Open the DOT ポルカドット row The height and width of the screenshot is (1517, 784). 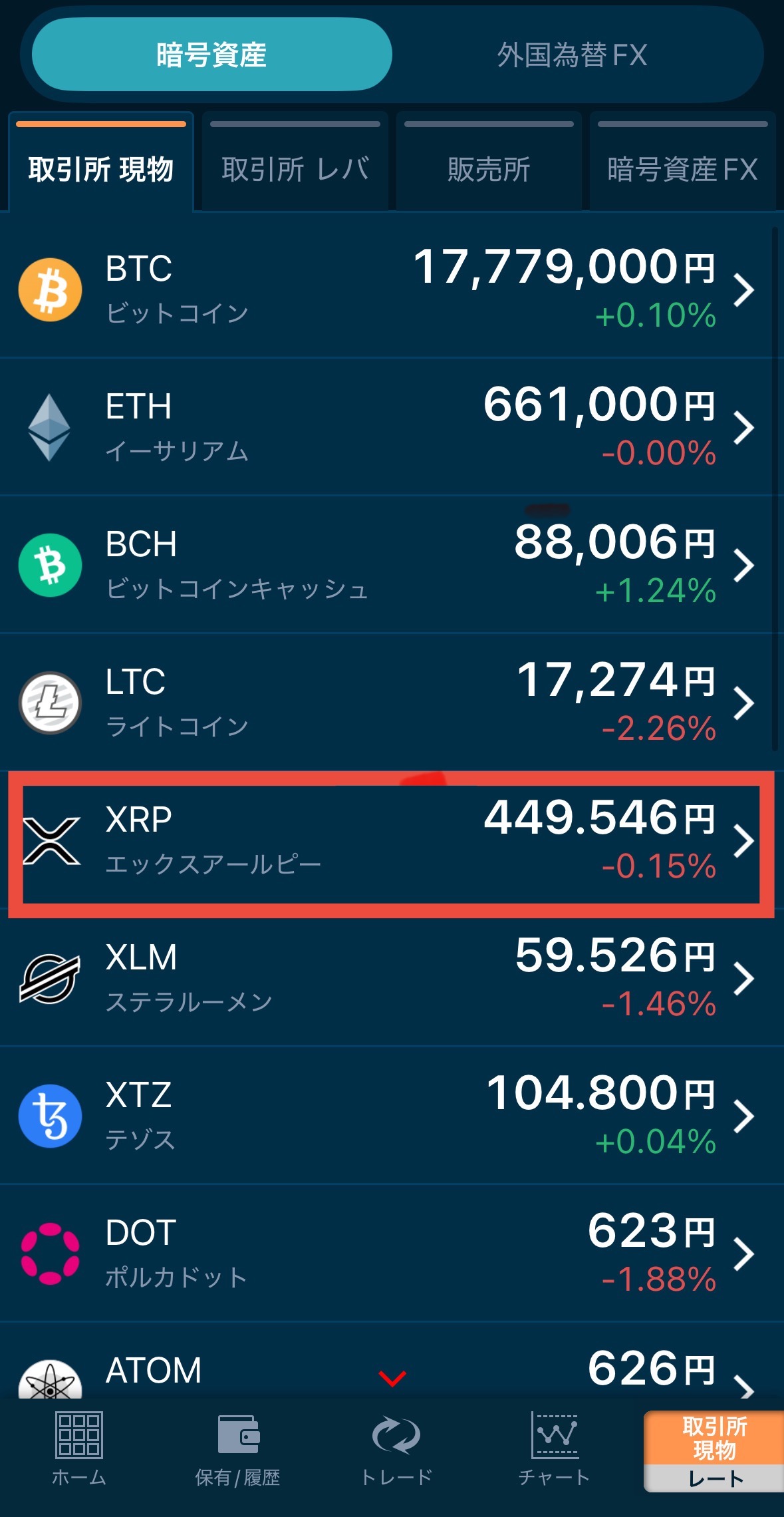[391, 1254]
